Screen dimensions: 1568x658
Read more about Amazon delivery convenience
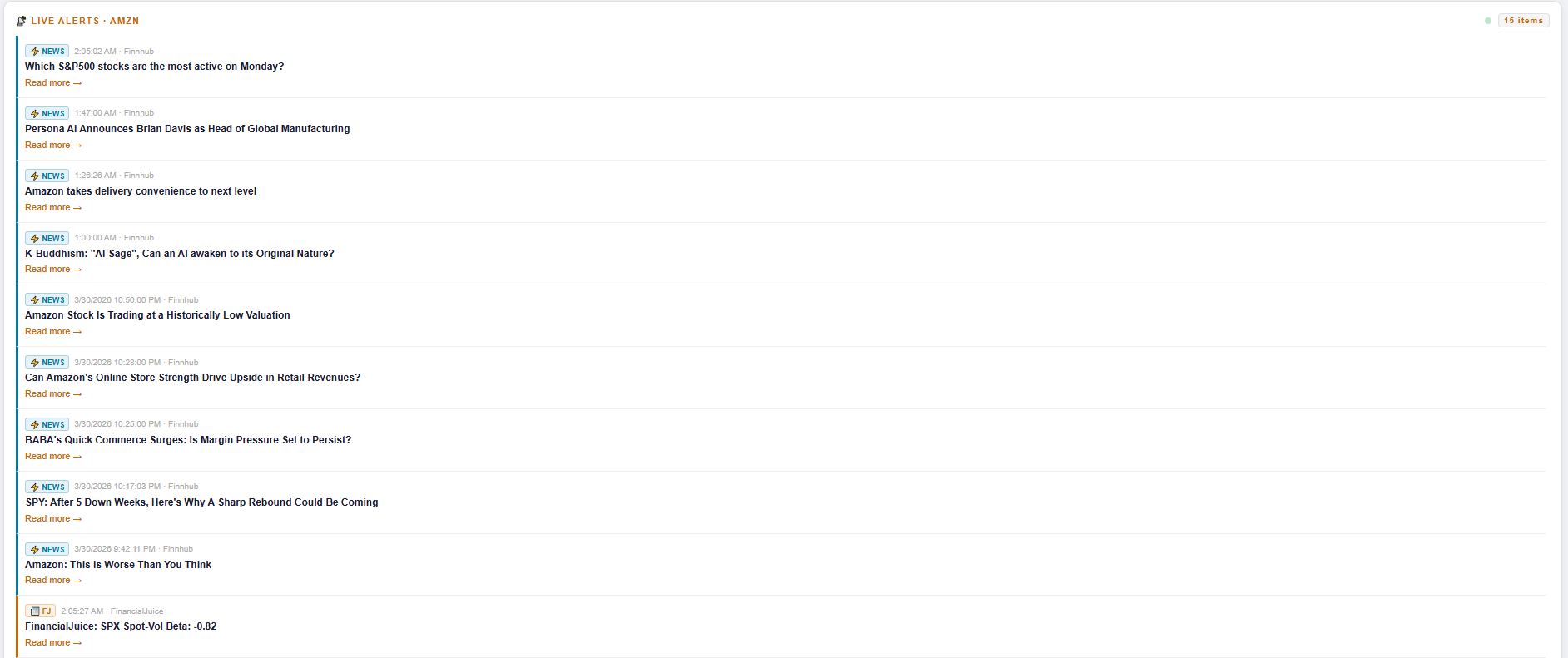click(52, 208)
